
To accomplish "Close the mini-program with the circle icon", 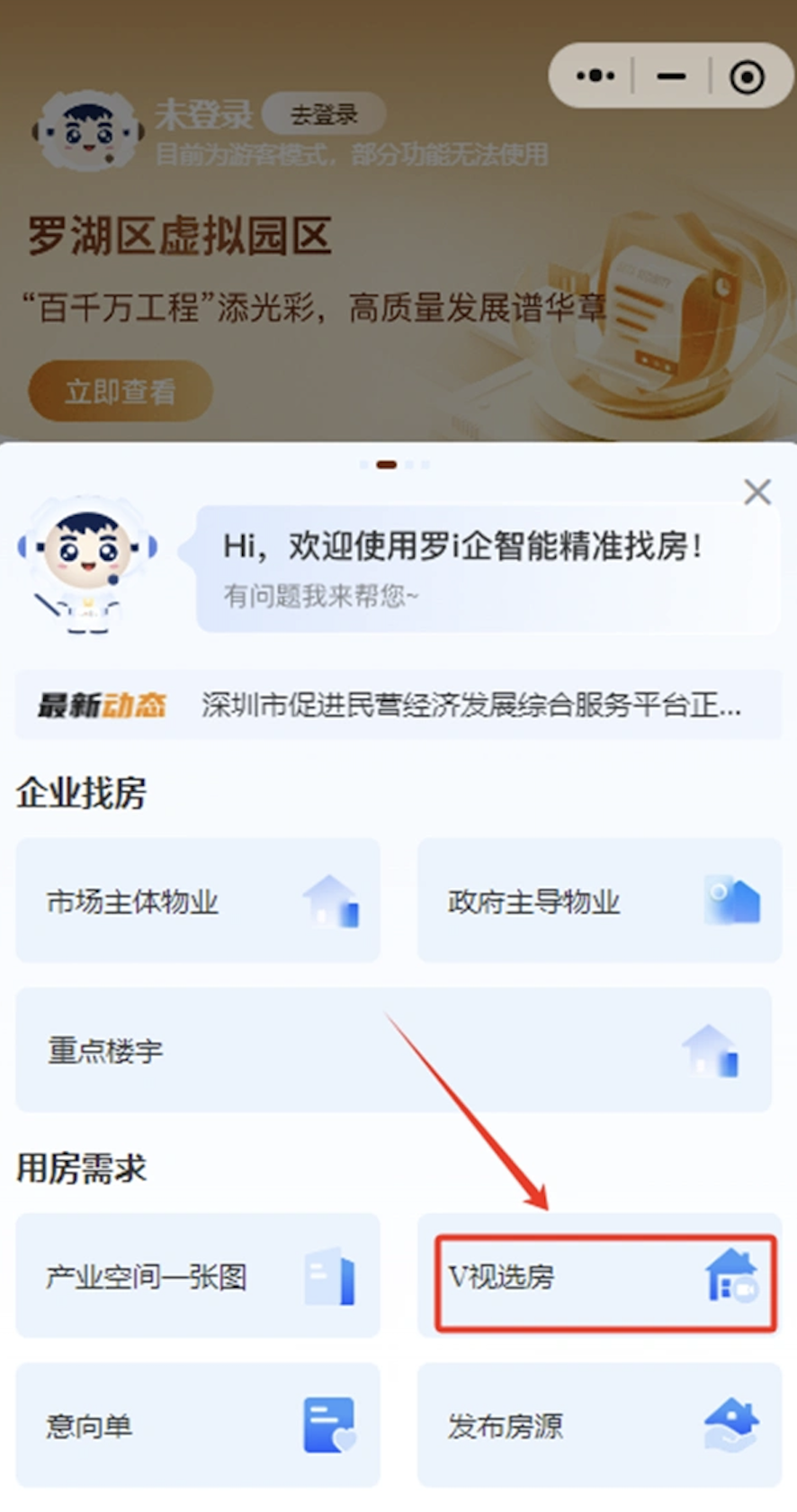I will [x=747, y=76].
